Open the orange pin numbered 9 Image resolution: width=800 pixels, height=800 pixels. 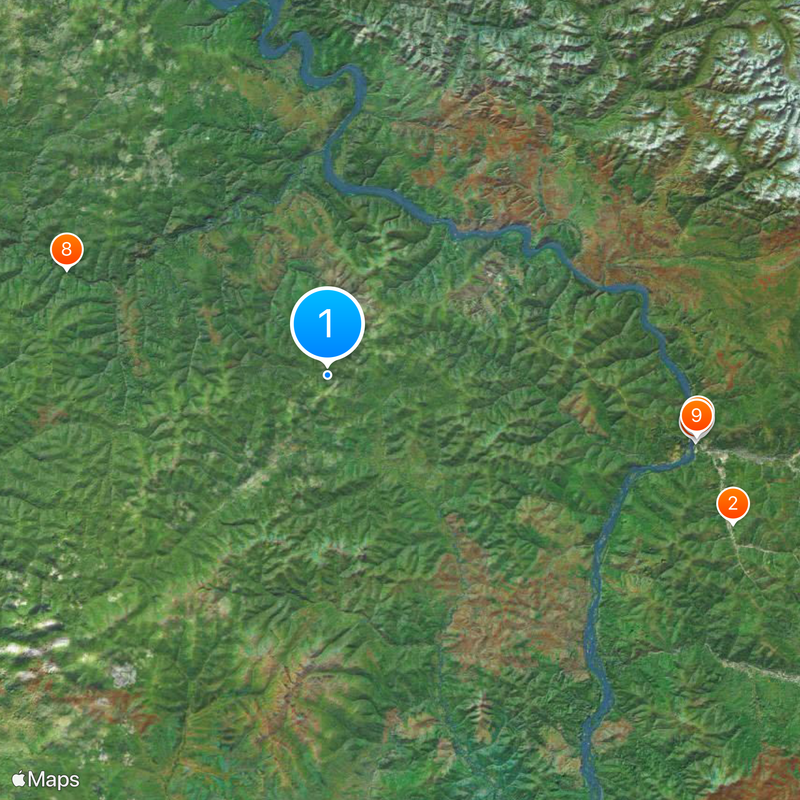pos(696,416)
